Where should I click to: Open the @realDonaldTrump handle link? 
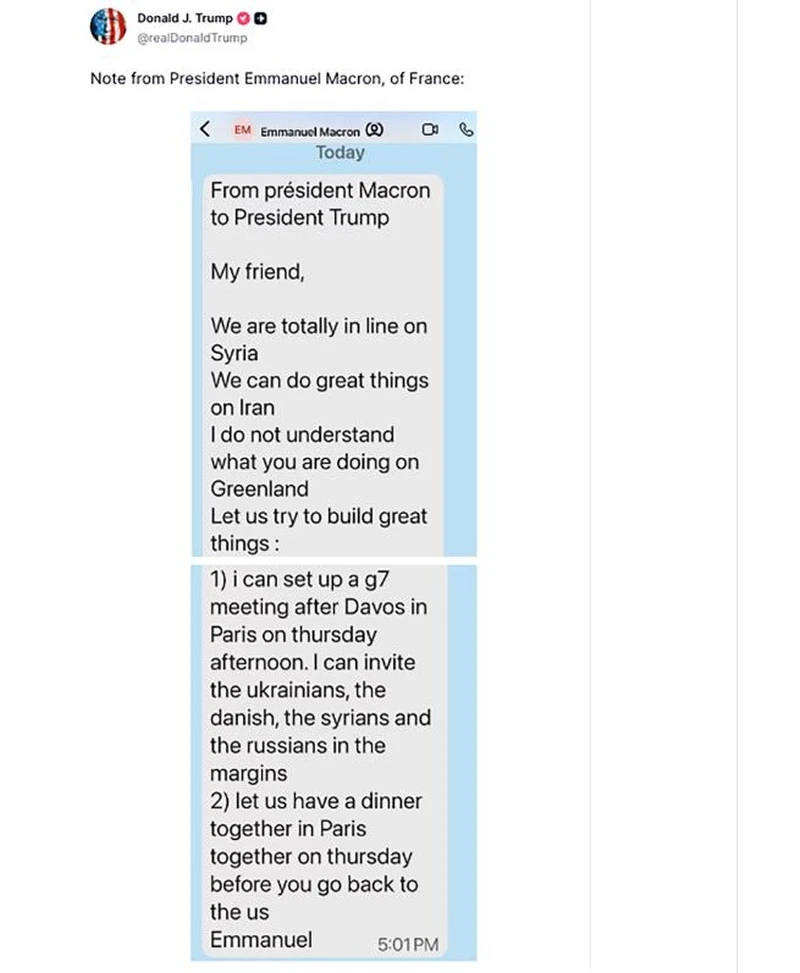(192, 38)
